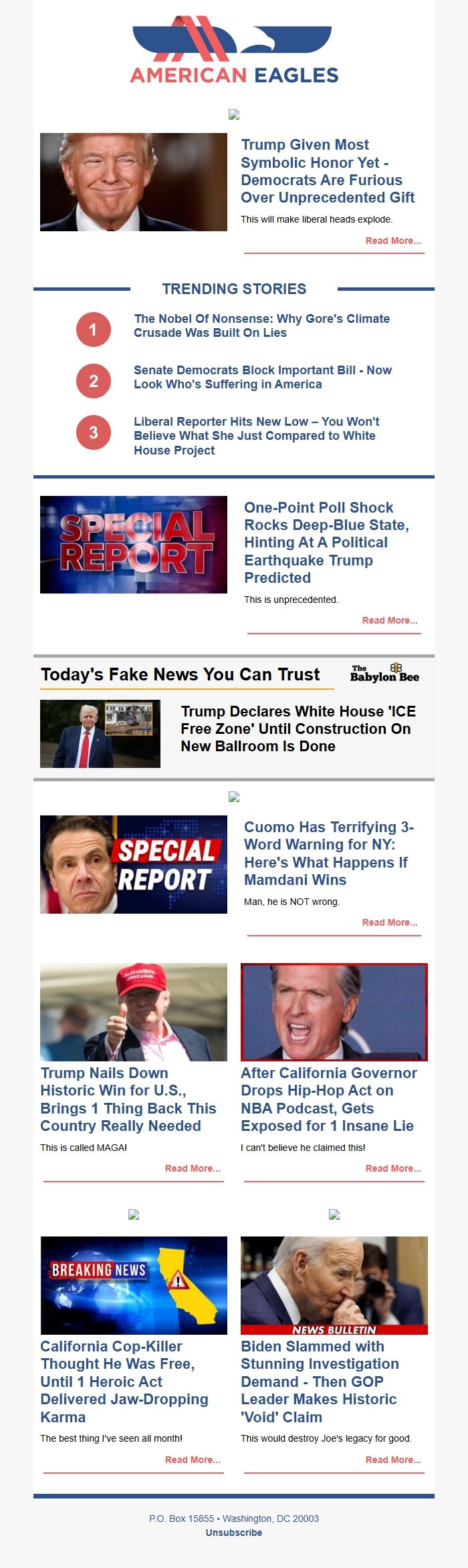Open trending story on Senate Democrats bill
Image resolution: width=468 pixels, height=1568 pixels.
(x=262, y=377)
